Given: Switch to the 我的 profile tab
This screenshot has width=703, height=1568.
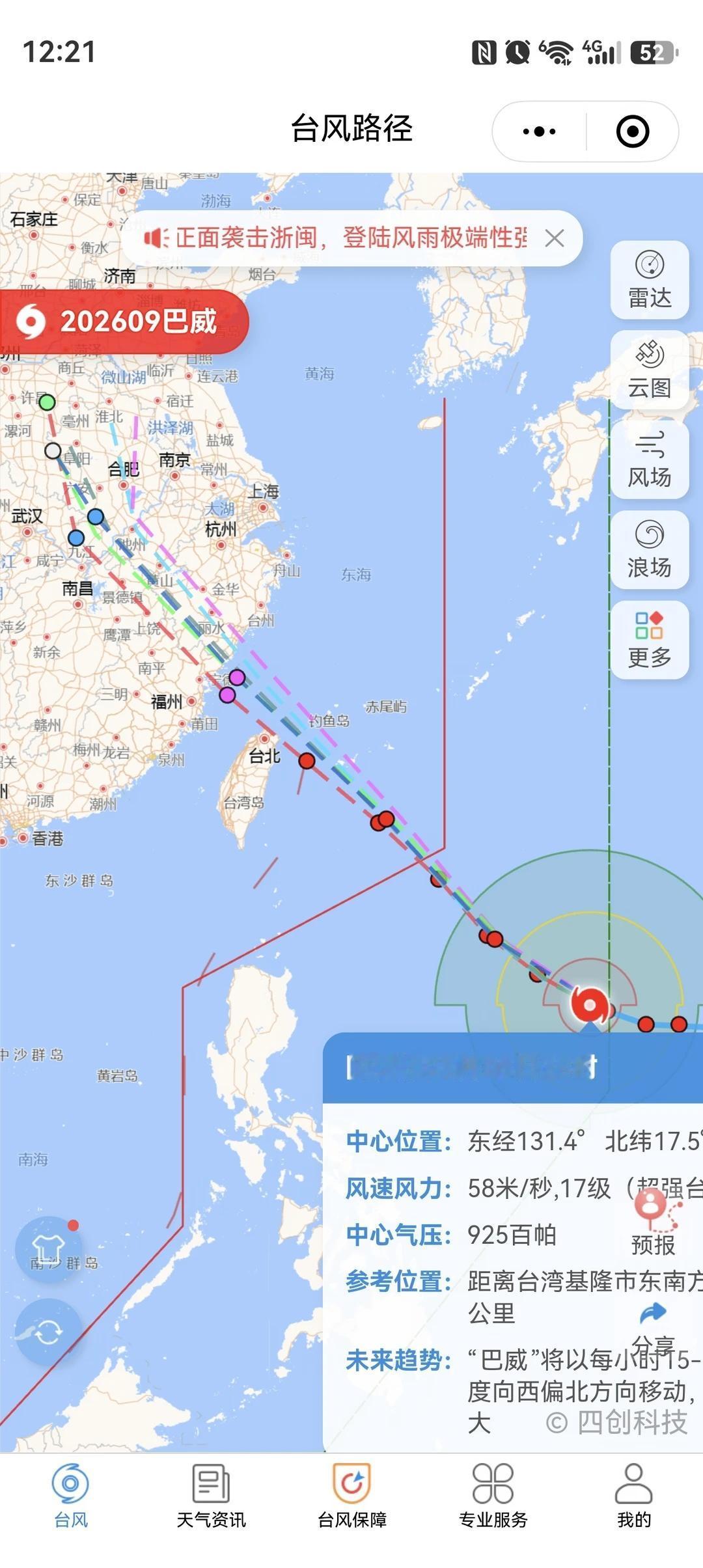Looking at the screenshot, I should [x=633, y=1496].
